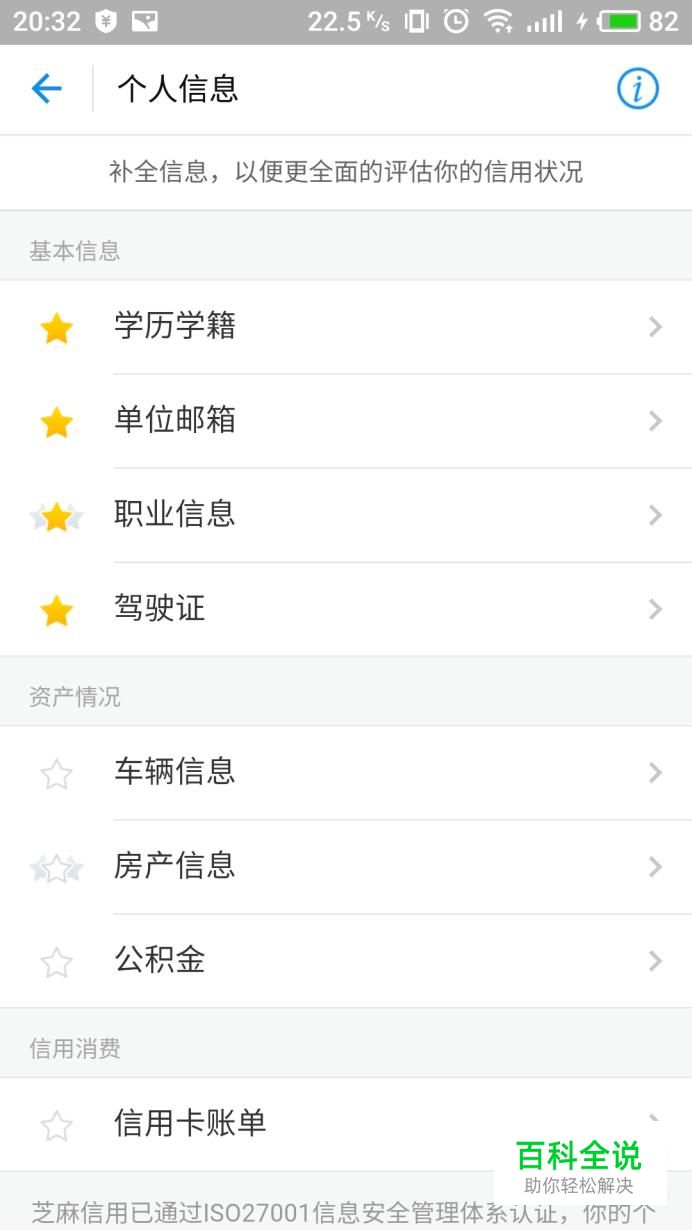Select the 单位邮箱 entry

(346, 421)
